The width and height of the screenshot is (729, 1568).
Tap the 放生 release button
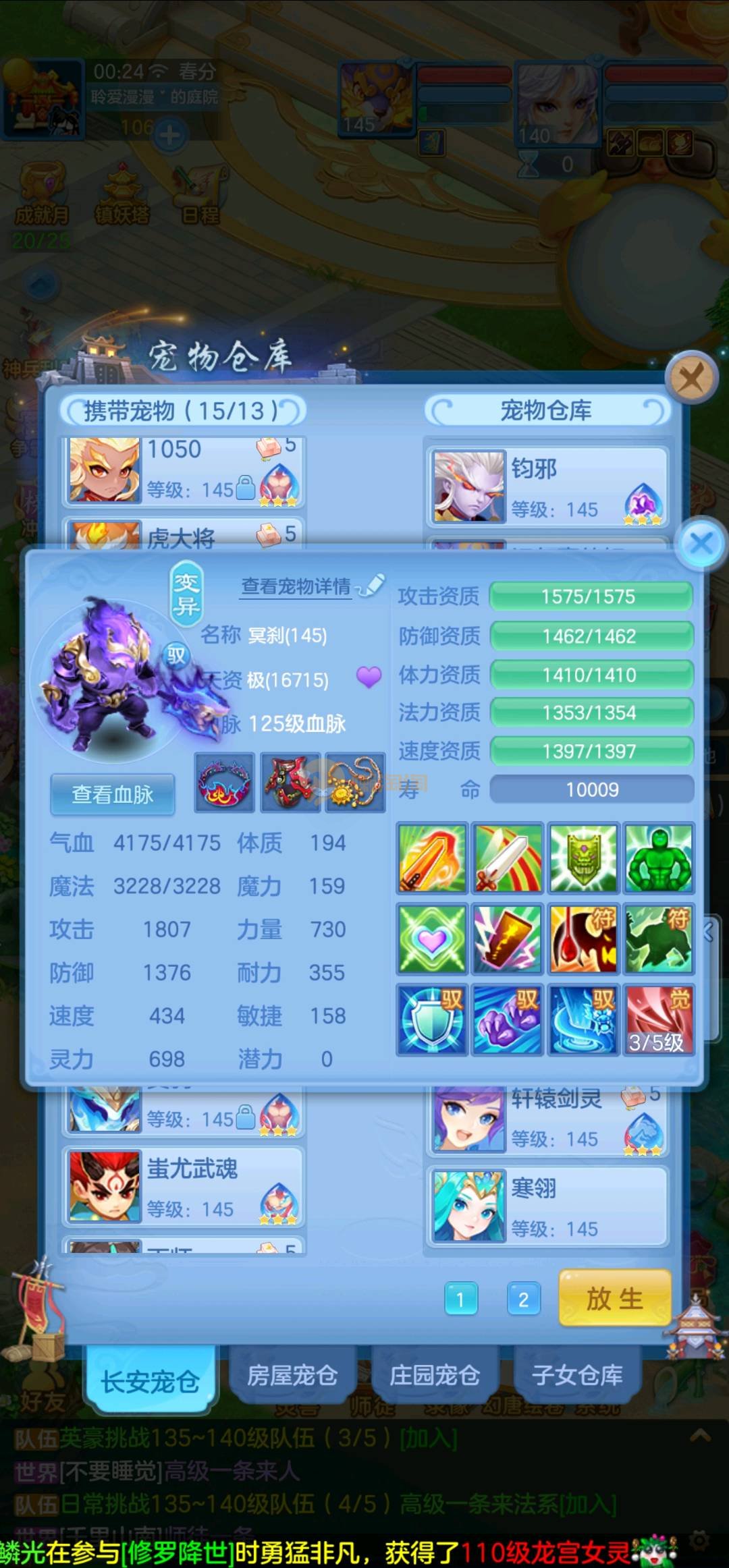point(614,1297)
